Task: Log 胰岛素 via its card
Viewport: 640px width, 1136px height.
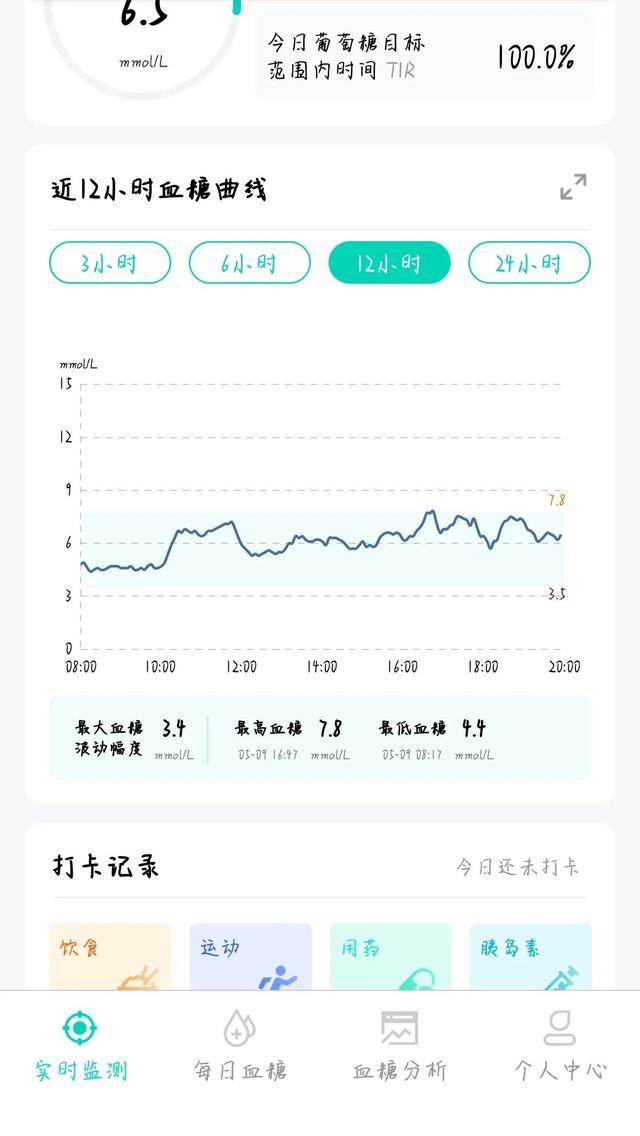Action: (531, 956)
